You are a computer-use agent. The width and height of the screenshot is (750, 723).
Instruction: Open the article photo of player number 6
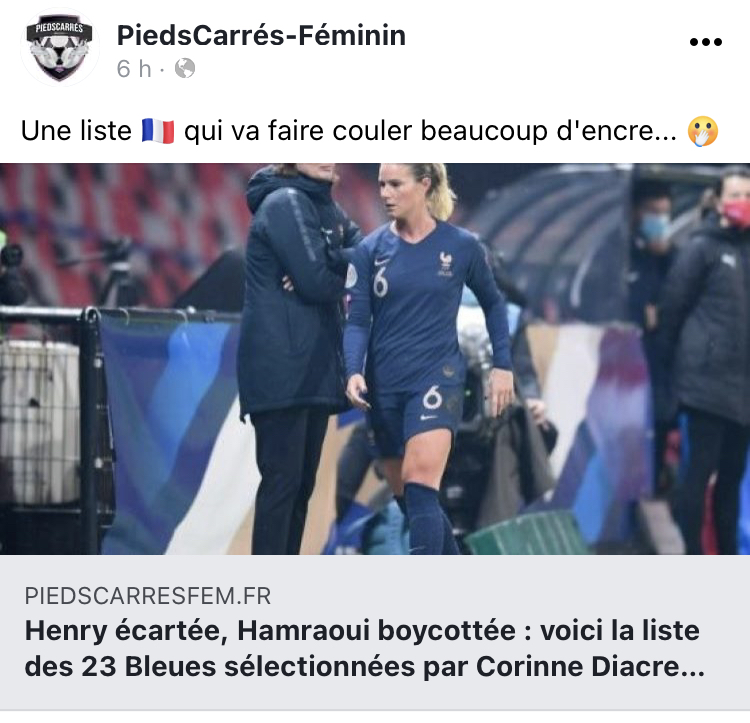pyautogui.click(x=375, y=358)
